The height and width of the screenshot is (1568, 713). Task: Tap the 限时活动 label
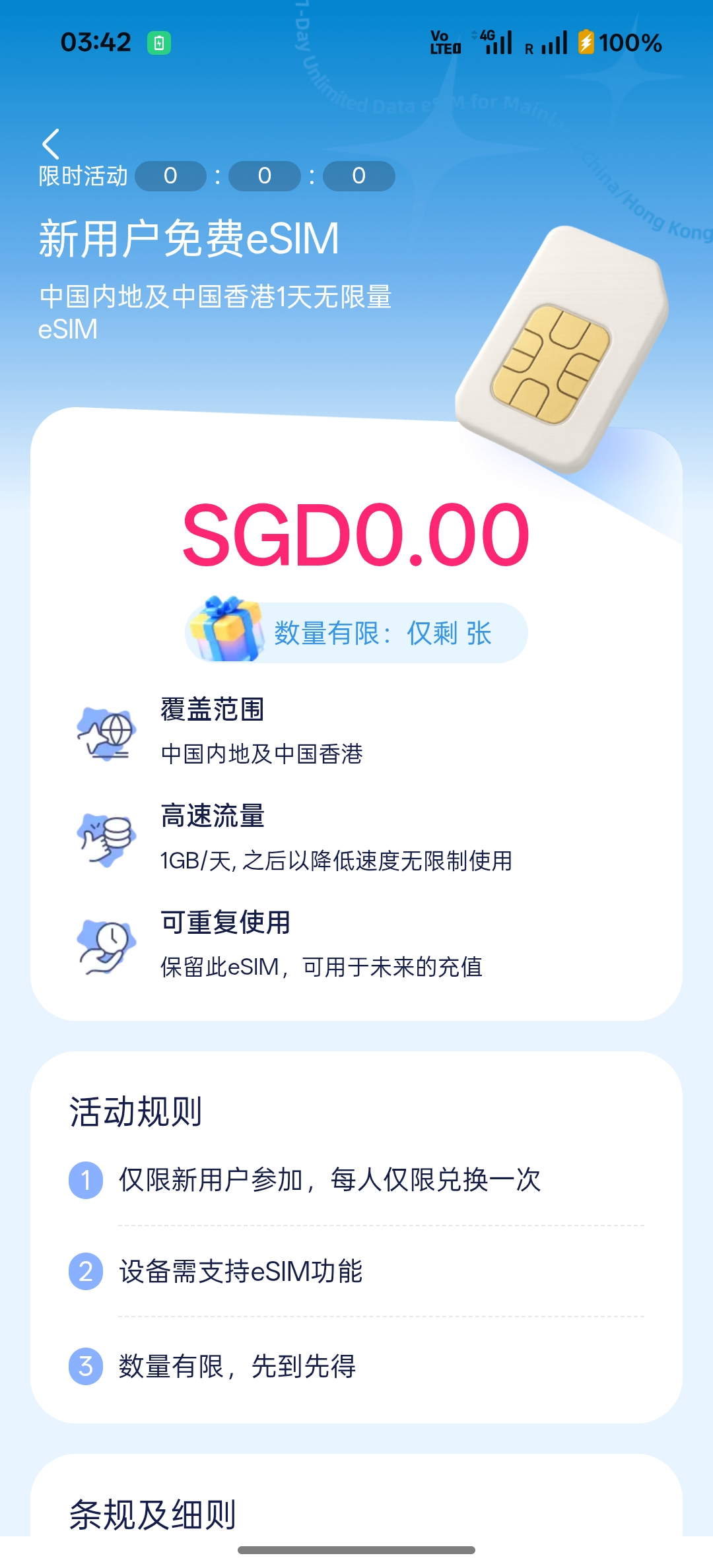tap(83, 176)
